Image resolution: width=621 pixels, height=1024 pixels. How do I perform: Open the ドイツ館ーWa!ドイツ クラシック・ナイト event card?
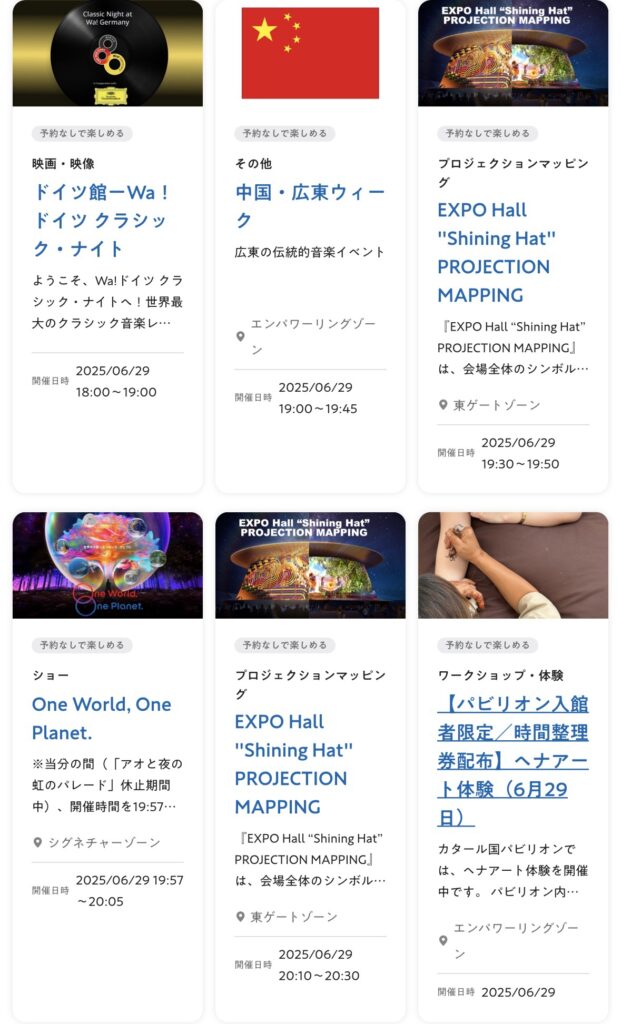coord(99,220)
